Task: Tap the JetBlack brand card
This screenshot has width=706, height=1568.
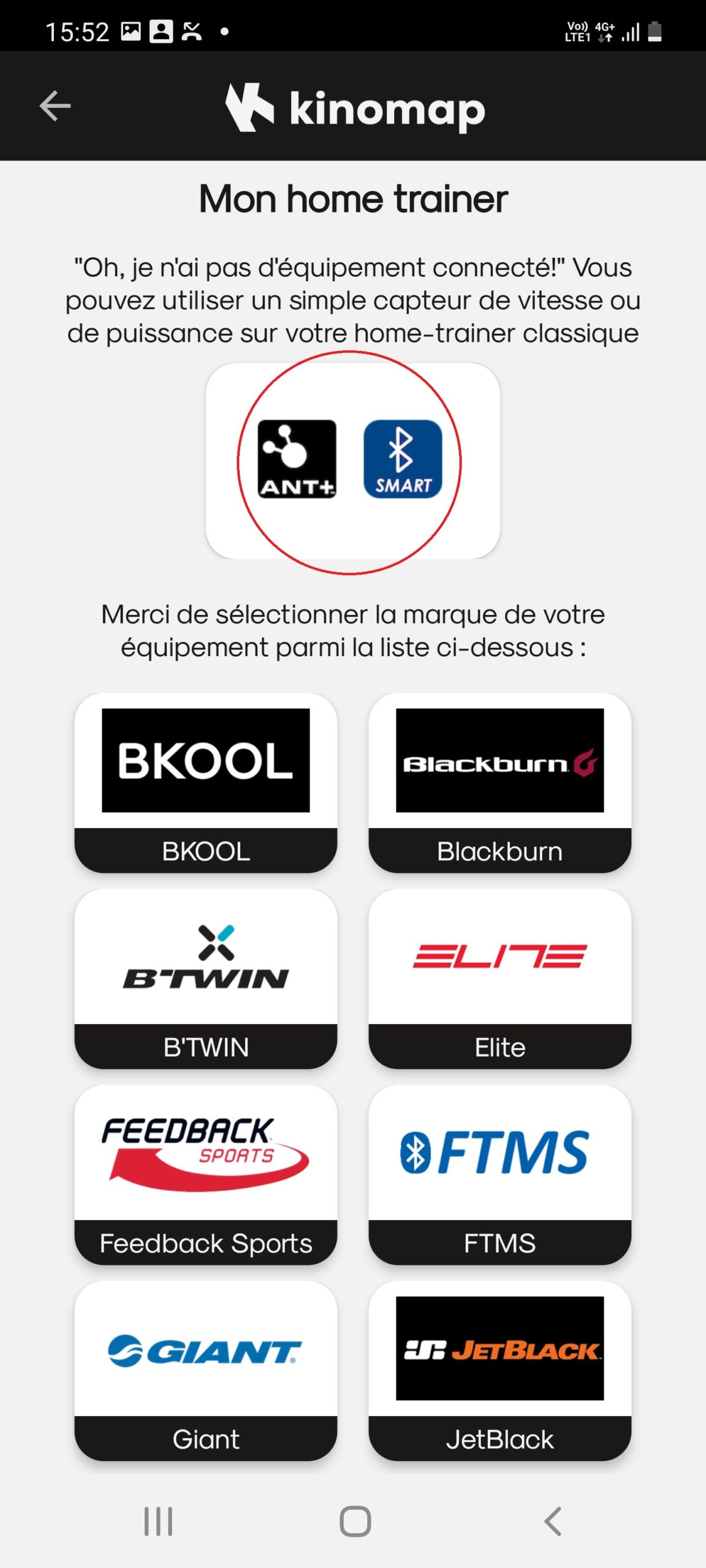Action: 499,1371
